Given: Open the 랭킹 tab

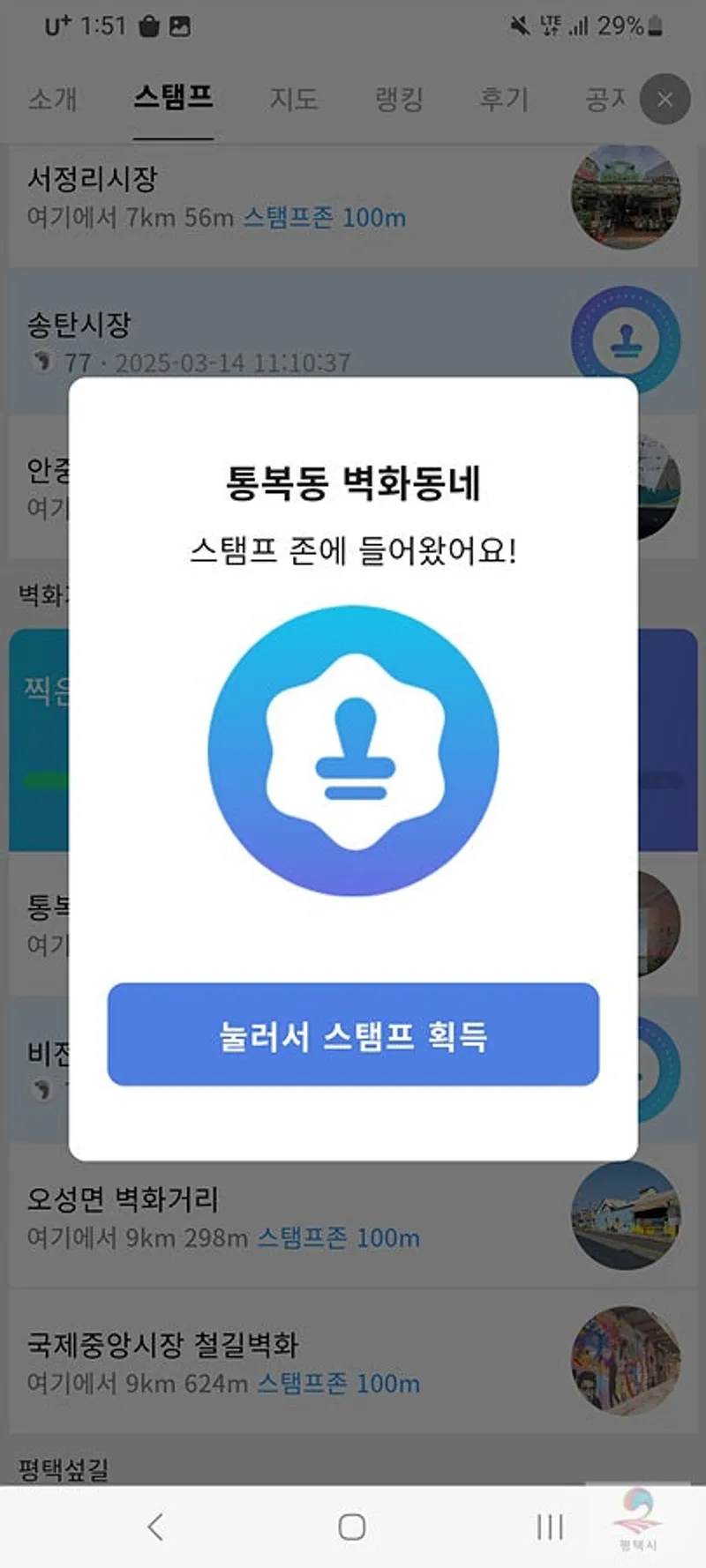Looking at the screenshot, I should (400, 99).
